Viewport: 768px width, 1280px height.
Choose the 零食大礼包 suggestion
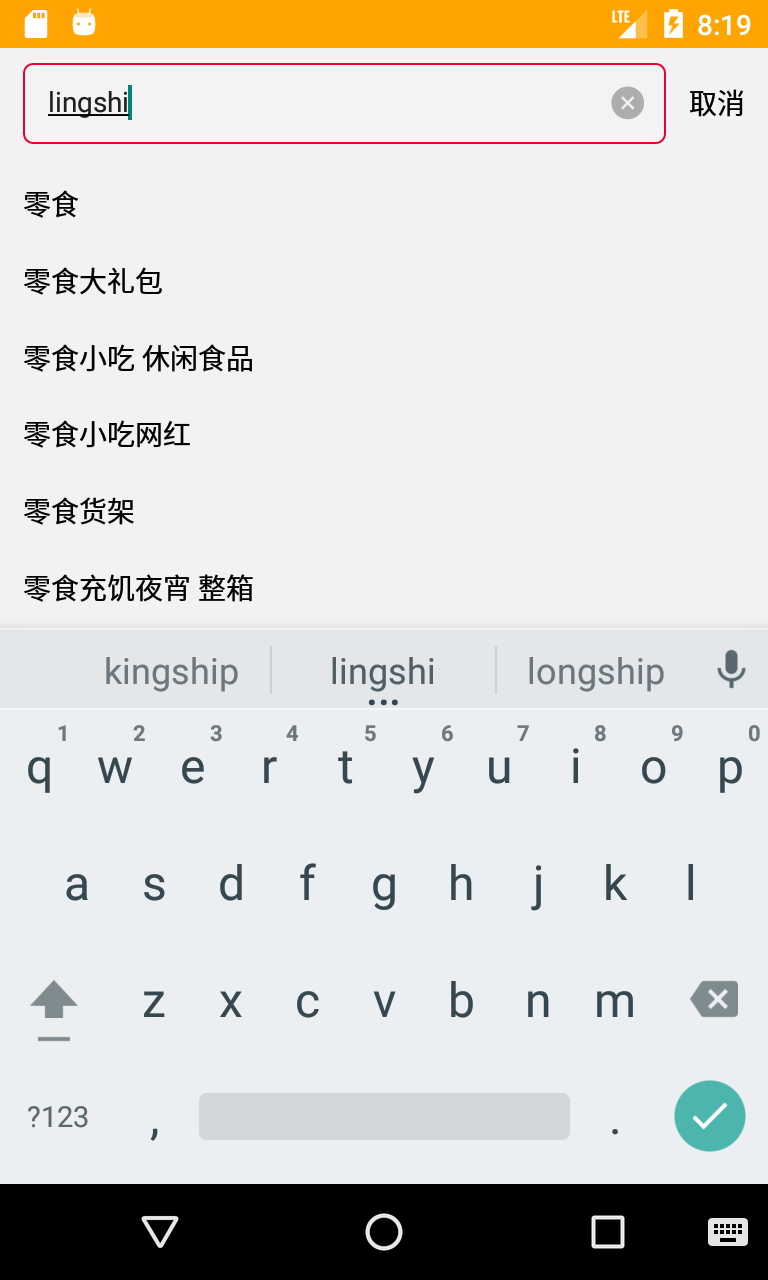(x=93, y=282)
